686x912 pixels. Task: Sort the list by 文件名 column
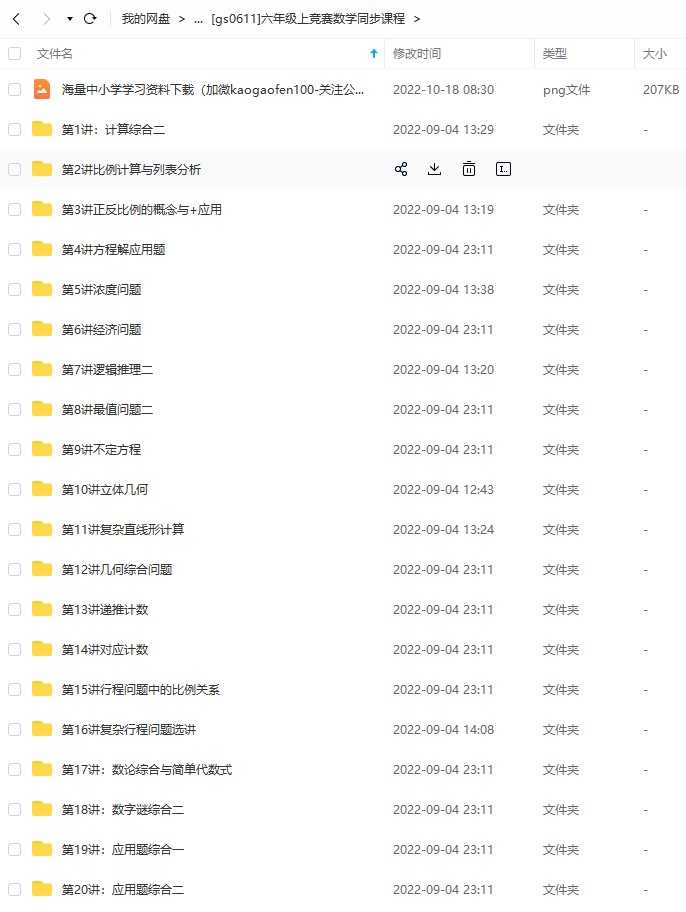55,53
